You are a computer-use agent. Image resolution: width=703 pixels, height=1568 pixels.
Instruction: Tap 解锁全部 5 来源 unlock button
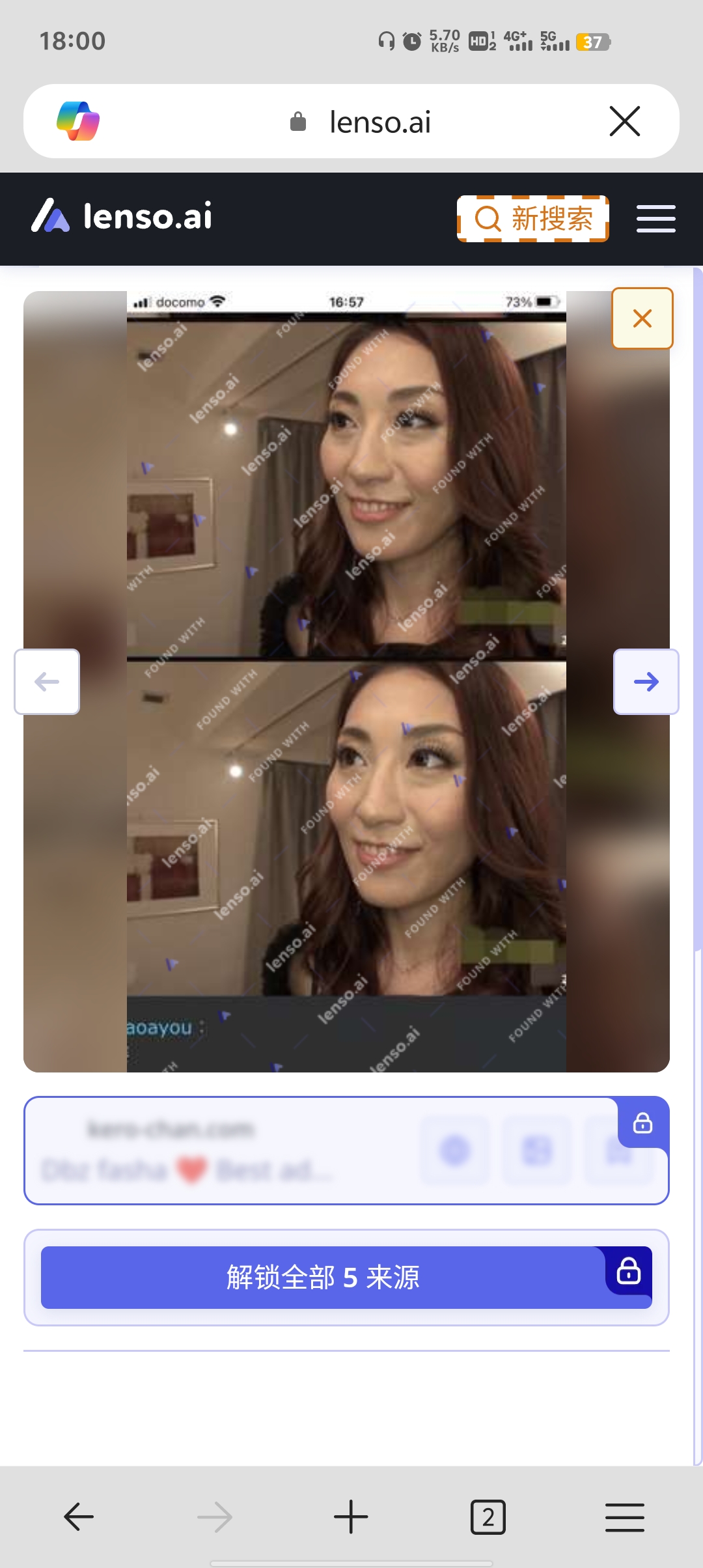[346, 1277]
